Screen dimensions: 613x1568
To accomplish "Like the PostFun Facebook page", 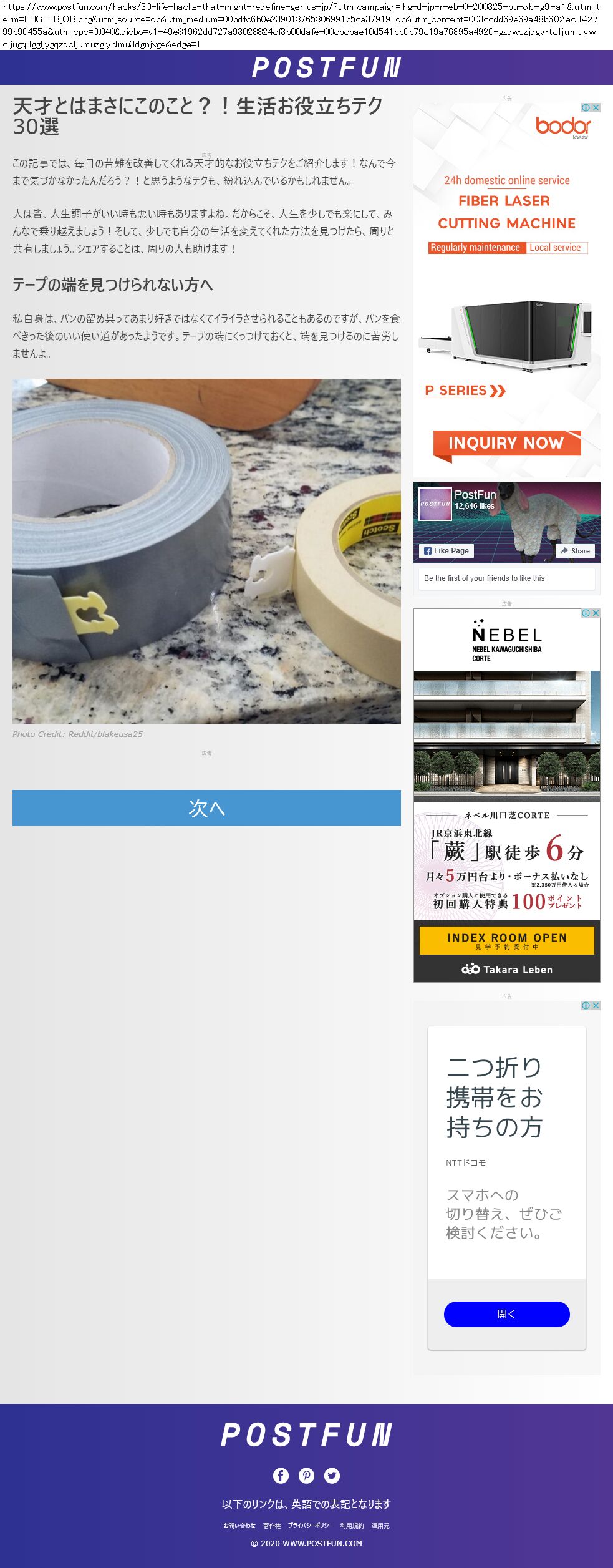I will tap(446, 551).
